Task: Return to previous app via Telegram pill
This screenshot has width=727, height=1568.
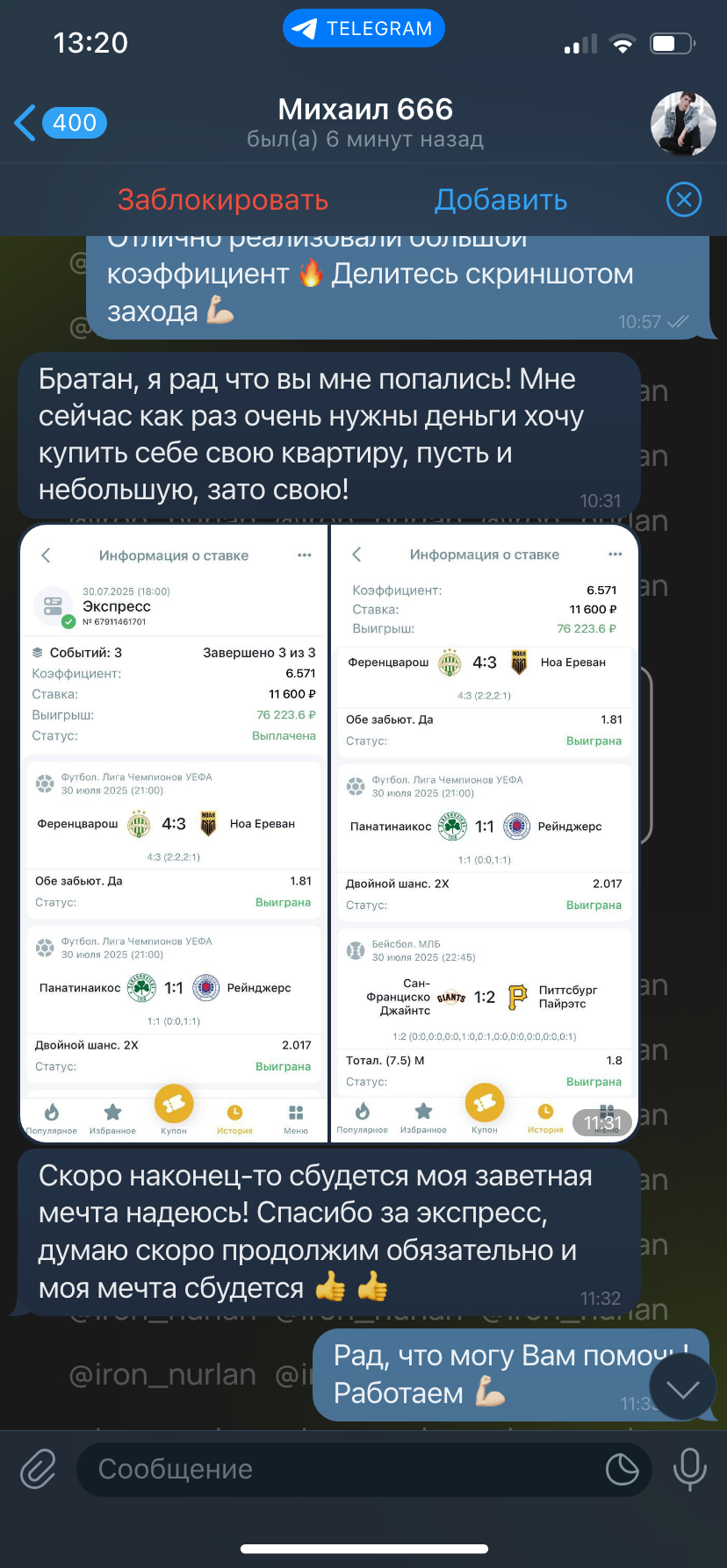Action: tap(363, 29)
